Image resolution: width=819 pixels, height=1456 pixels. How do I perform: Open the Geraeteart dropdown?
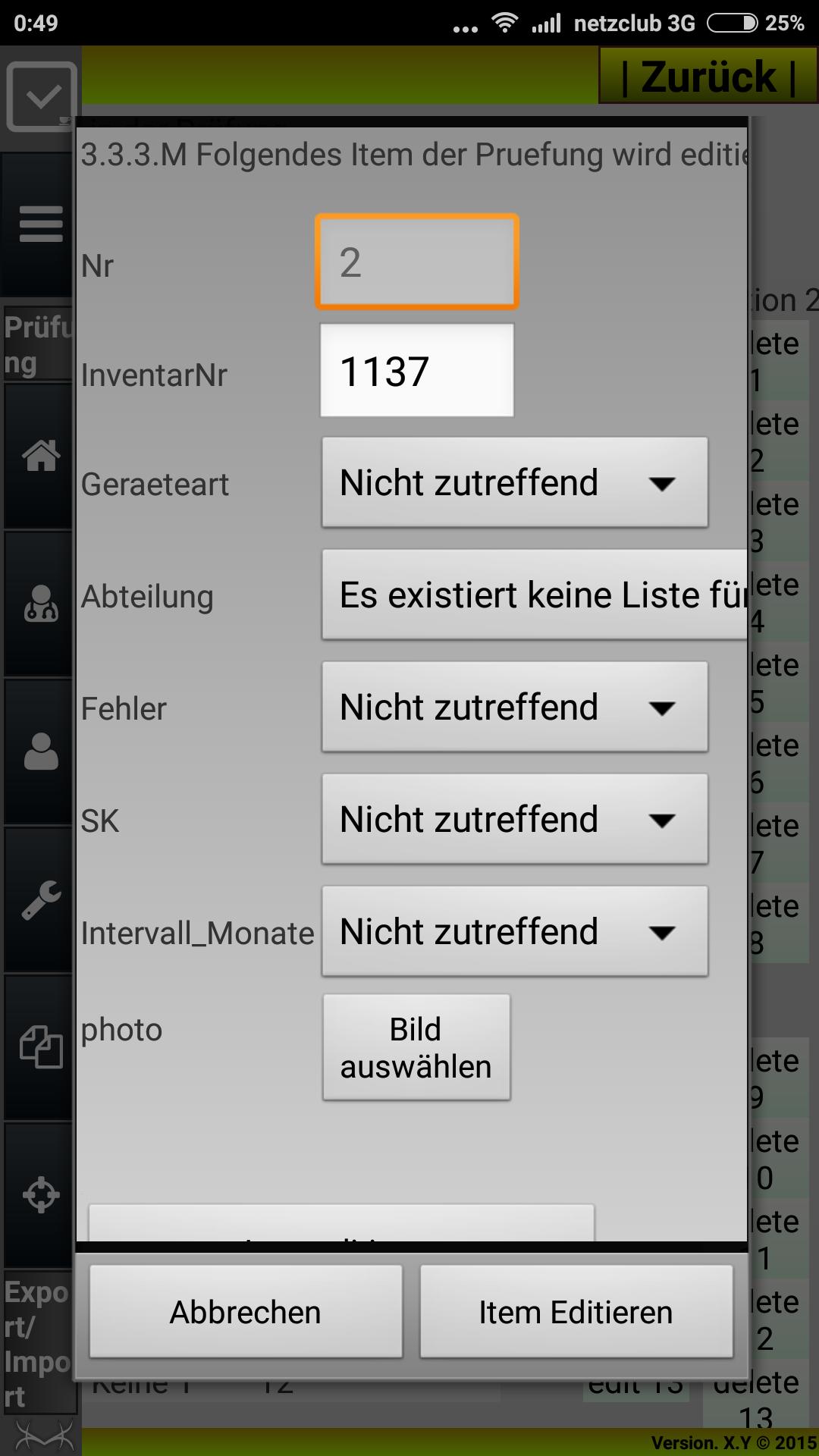pyautogui.click(x=514, y=482)
